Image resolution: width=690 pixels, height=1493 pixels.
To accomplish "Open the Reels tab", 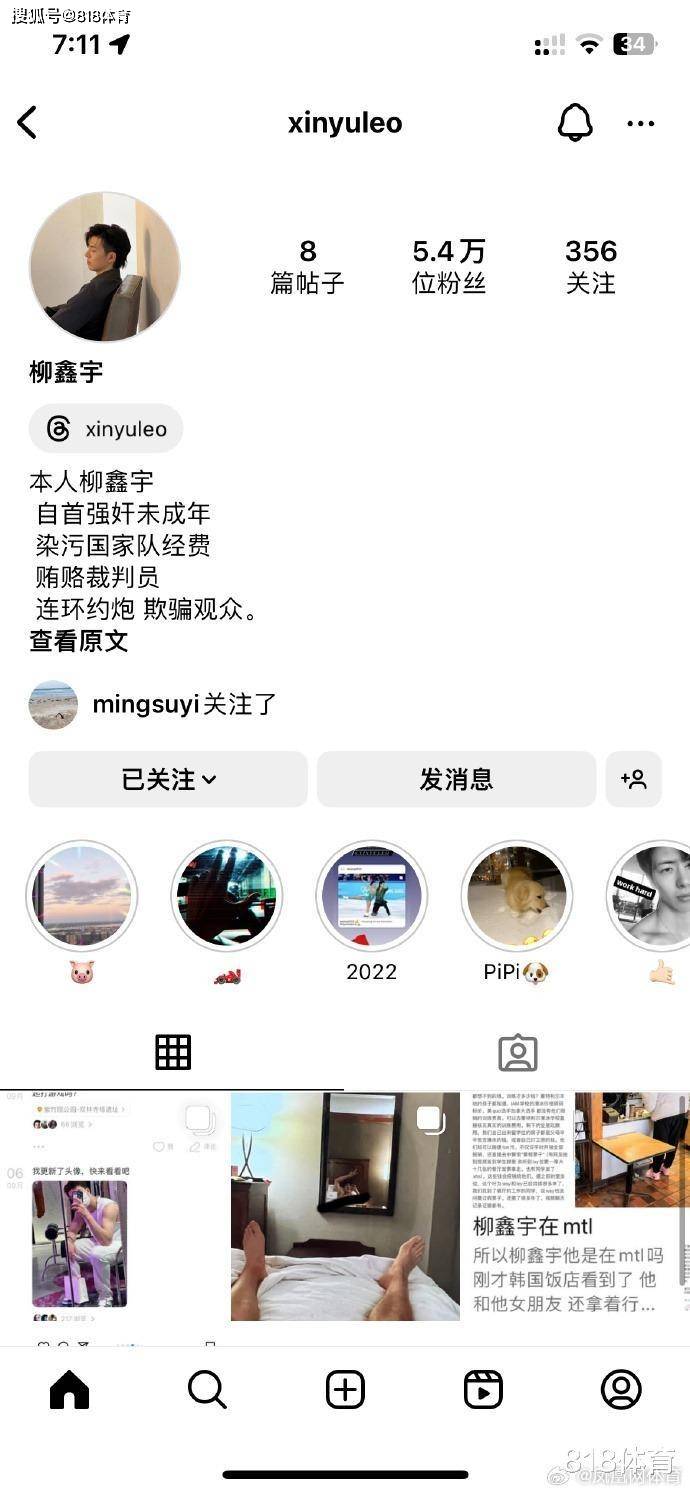I will pos(483,1389).
